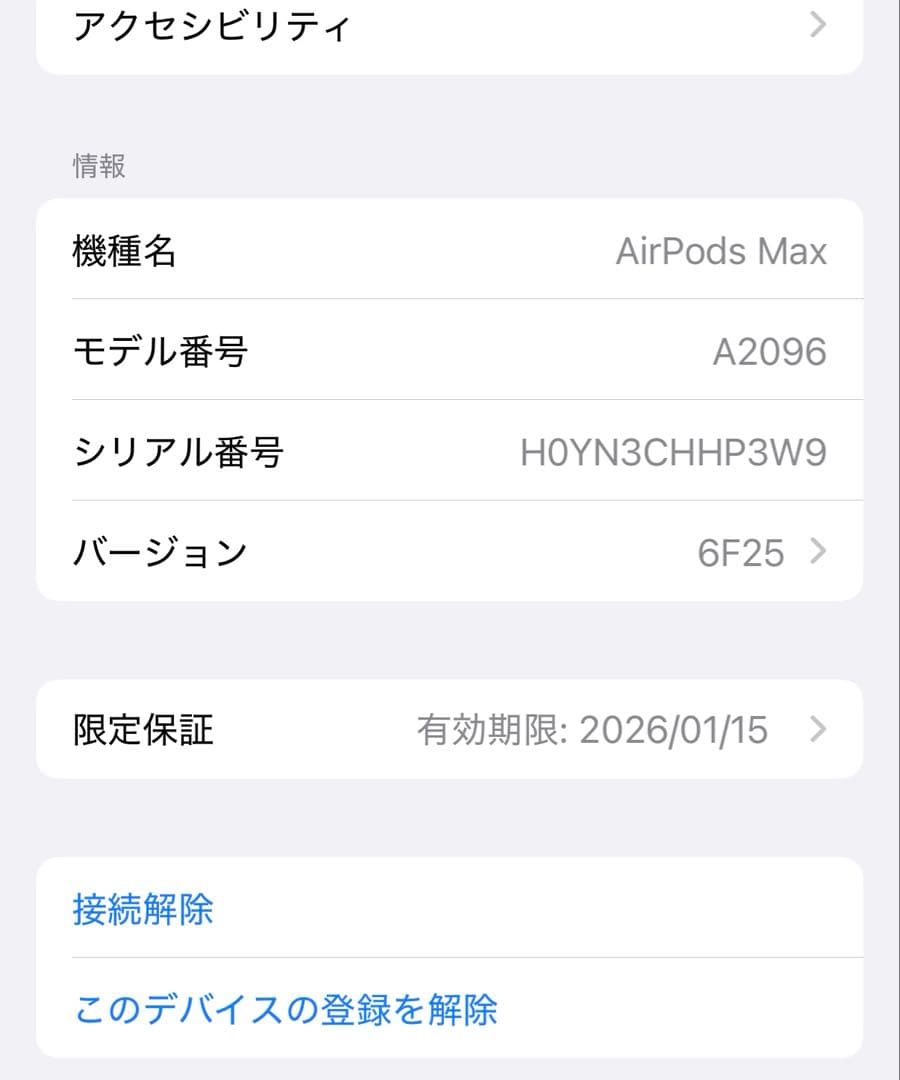Tap the 限定保証 warranty row

click(x=450, y=729)
